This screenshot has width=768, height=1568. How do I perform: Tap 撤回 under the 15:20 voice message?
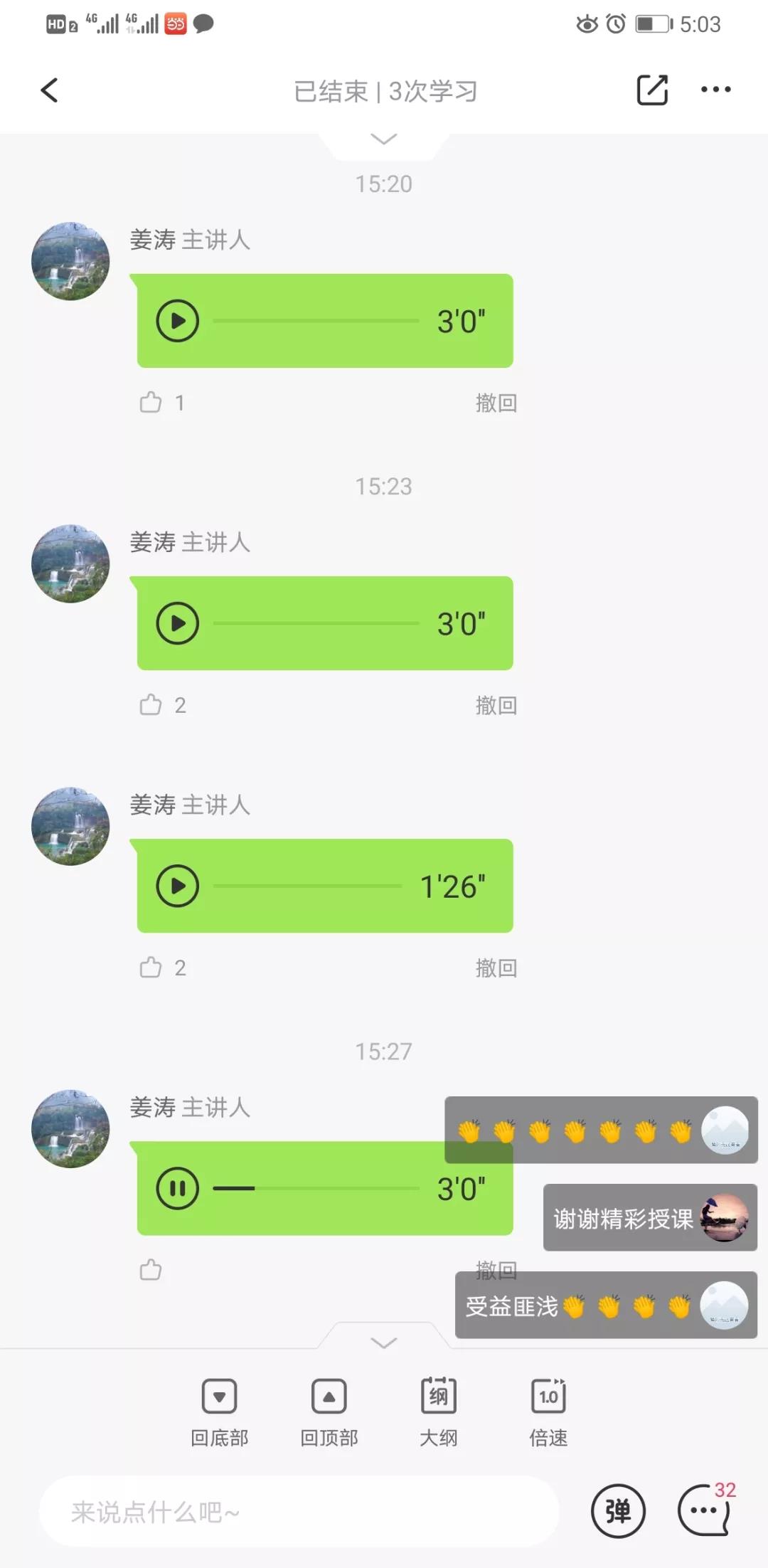(496, 403)
